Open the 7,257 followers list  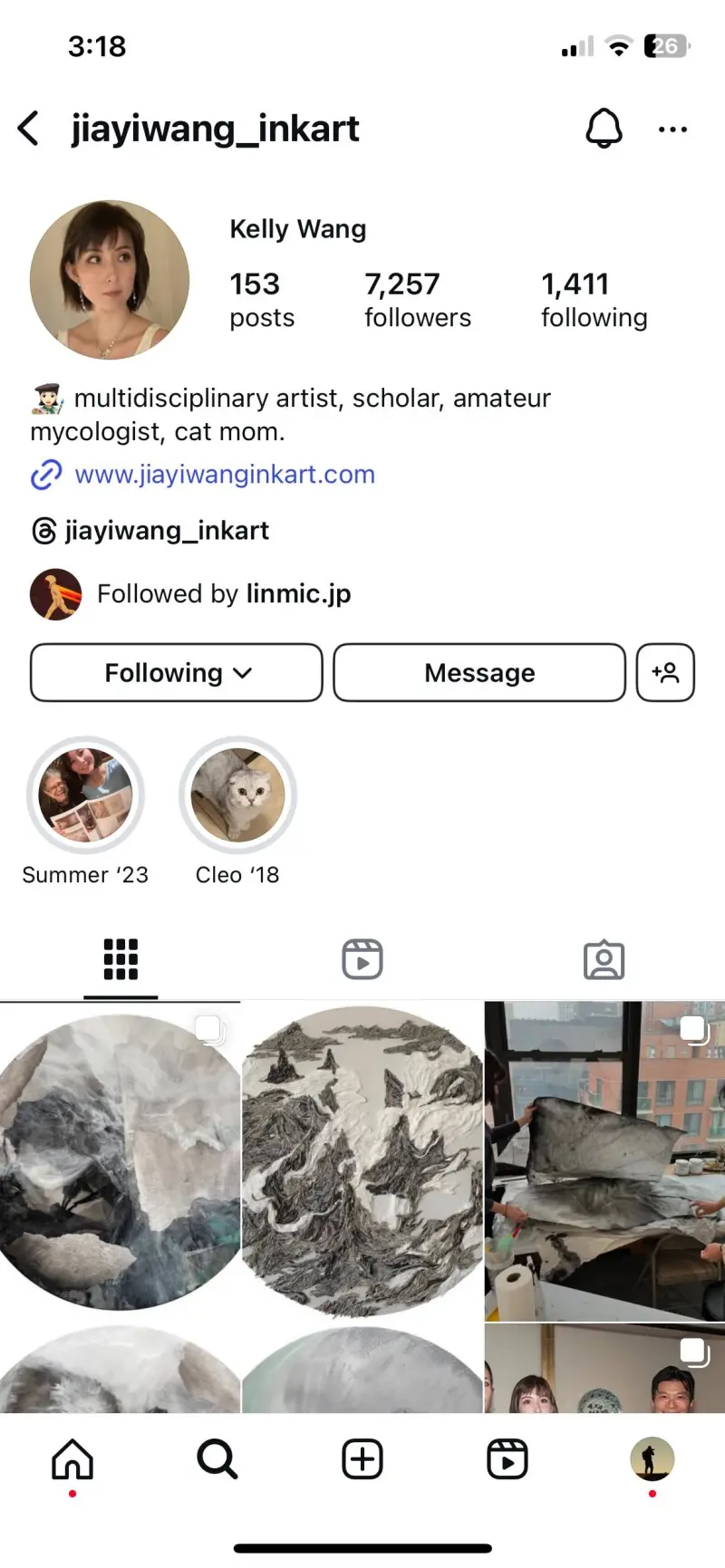(417, 300)
